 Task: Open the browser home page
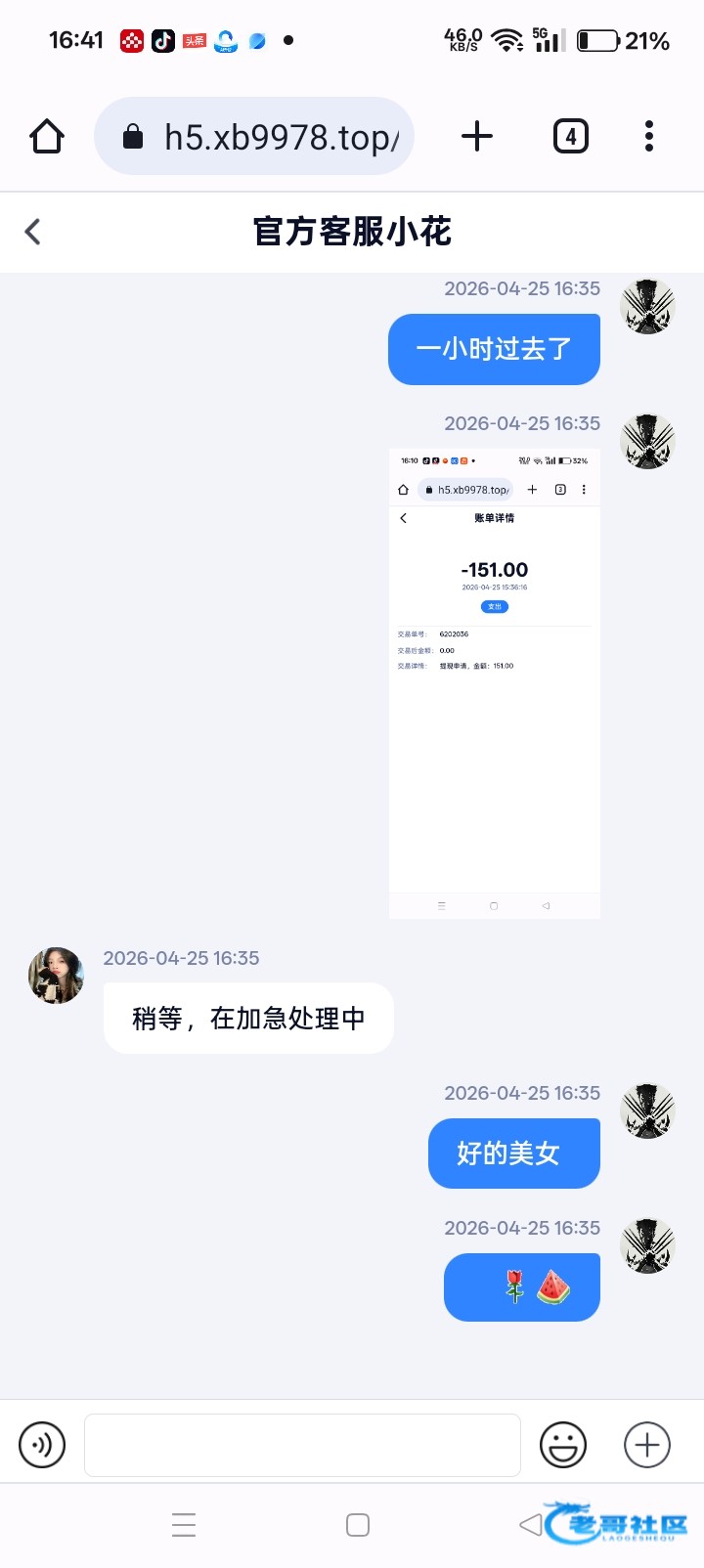click(47, 136)
